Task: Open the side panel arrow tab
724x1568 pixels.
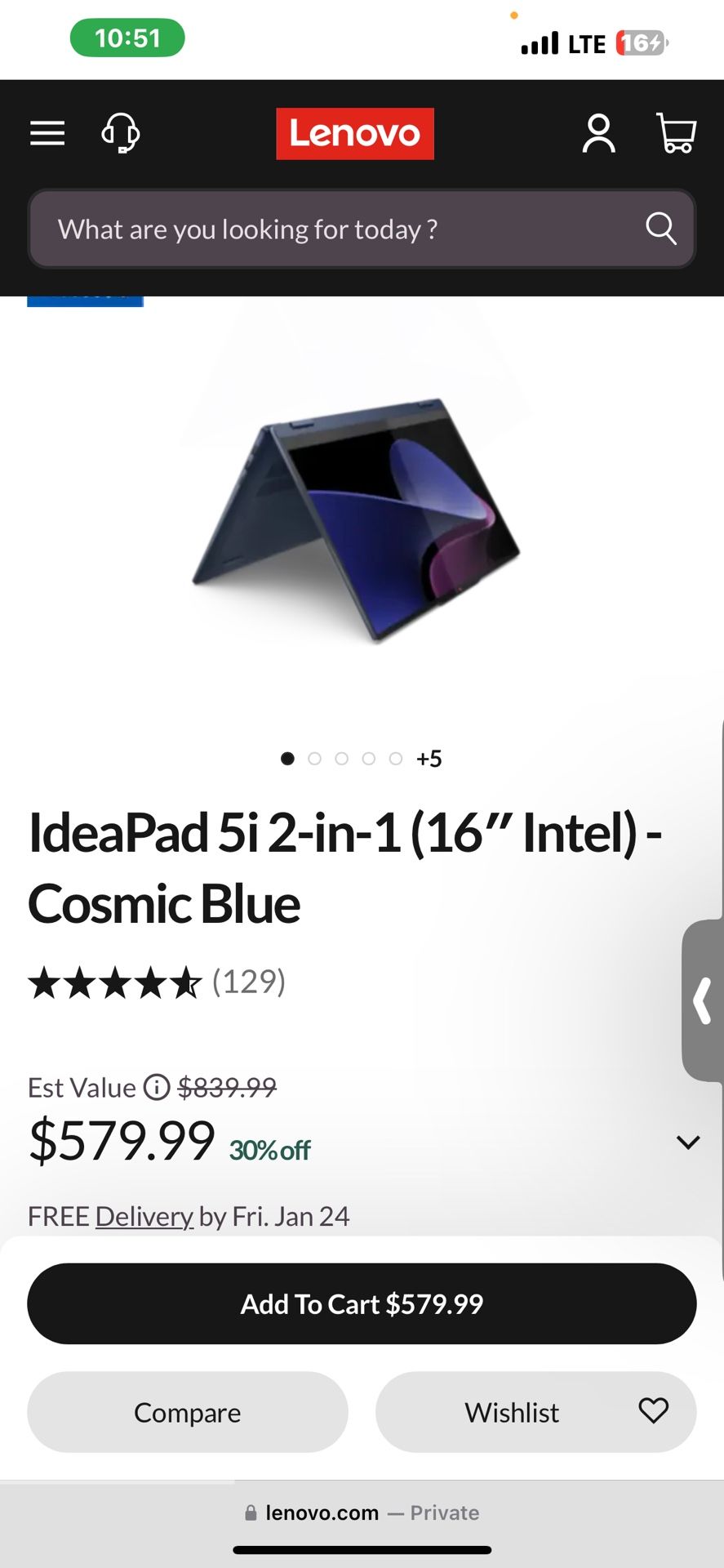Action: [x=703, y=1001]
